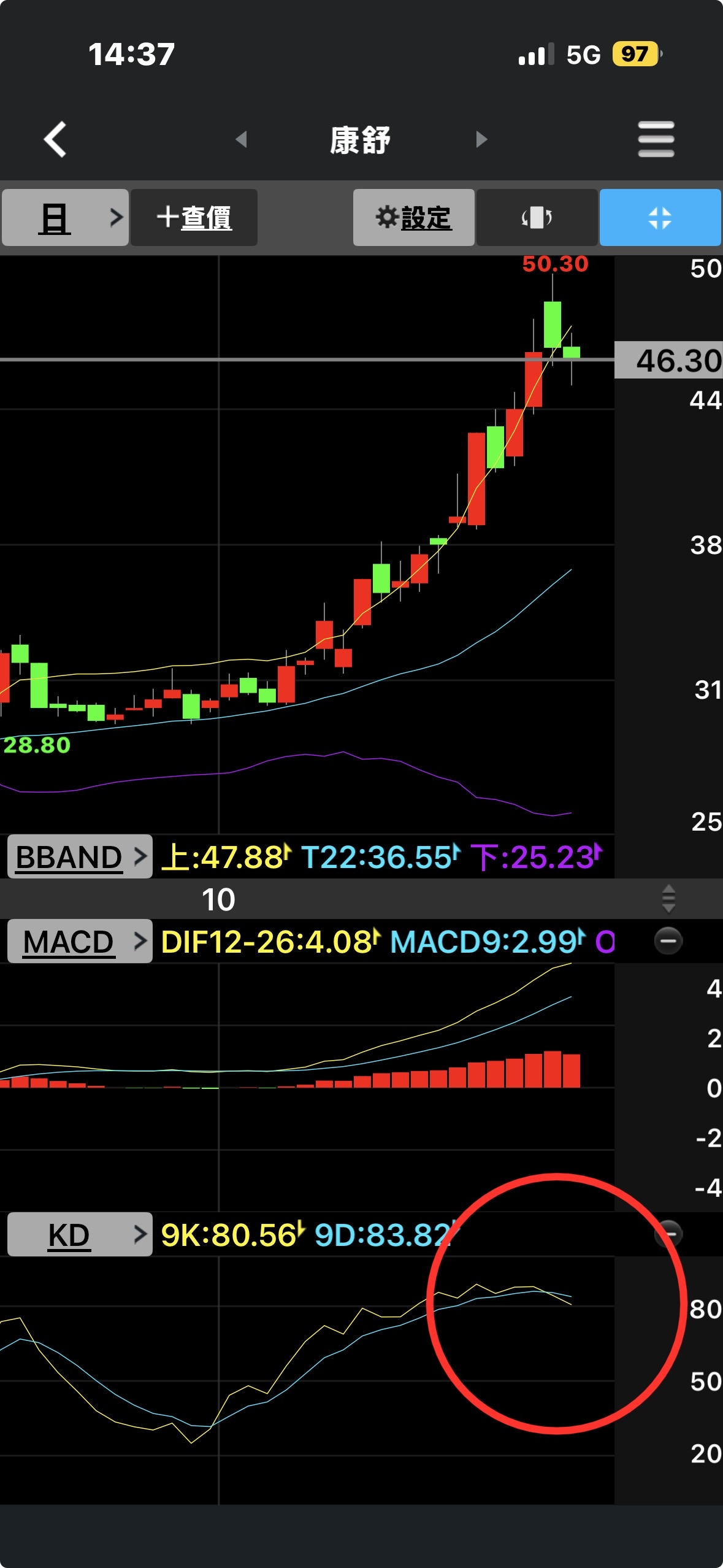
Task: Rotate the chart to landscape
Action: point(537,218)
